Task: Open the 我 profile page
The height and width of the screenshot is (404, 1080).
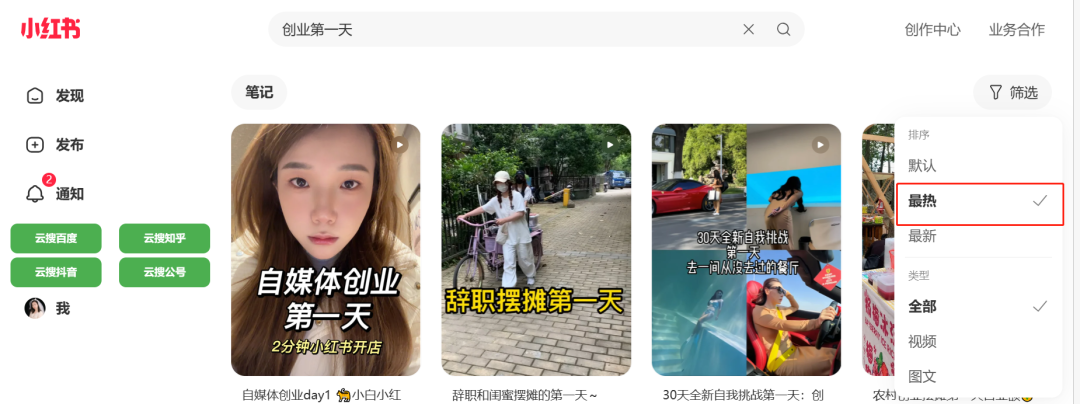Action: [x=48, y=308]
